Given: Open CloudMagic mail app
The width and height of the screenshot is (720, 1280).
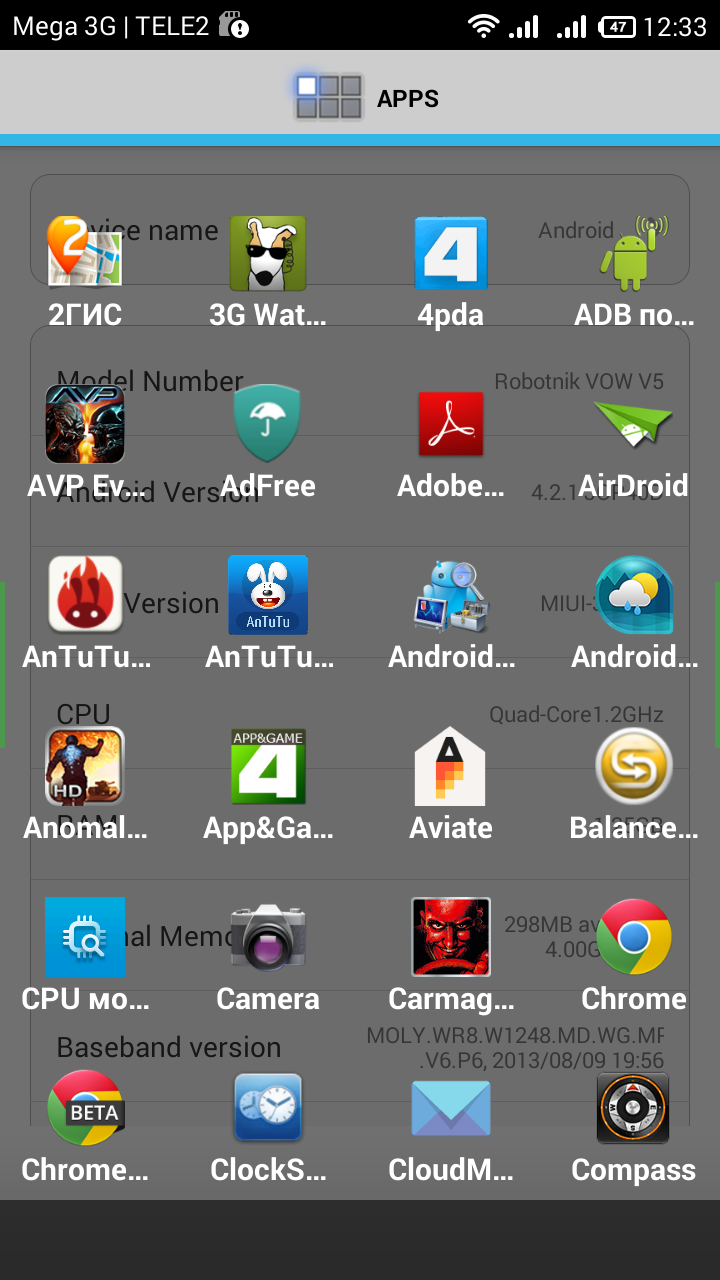Looking at the screenshot, I should (x=450, y=1109).
